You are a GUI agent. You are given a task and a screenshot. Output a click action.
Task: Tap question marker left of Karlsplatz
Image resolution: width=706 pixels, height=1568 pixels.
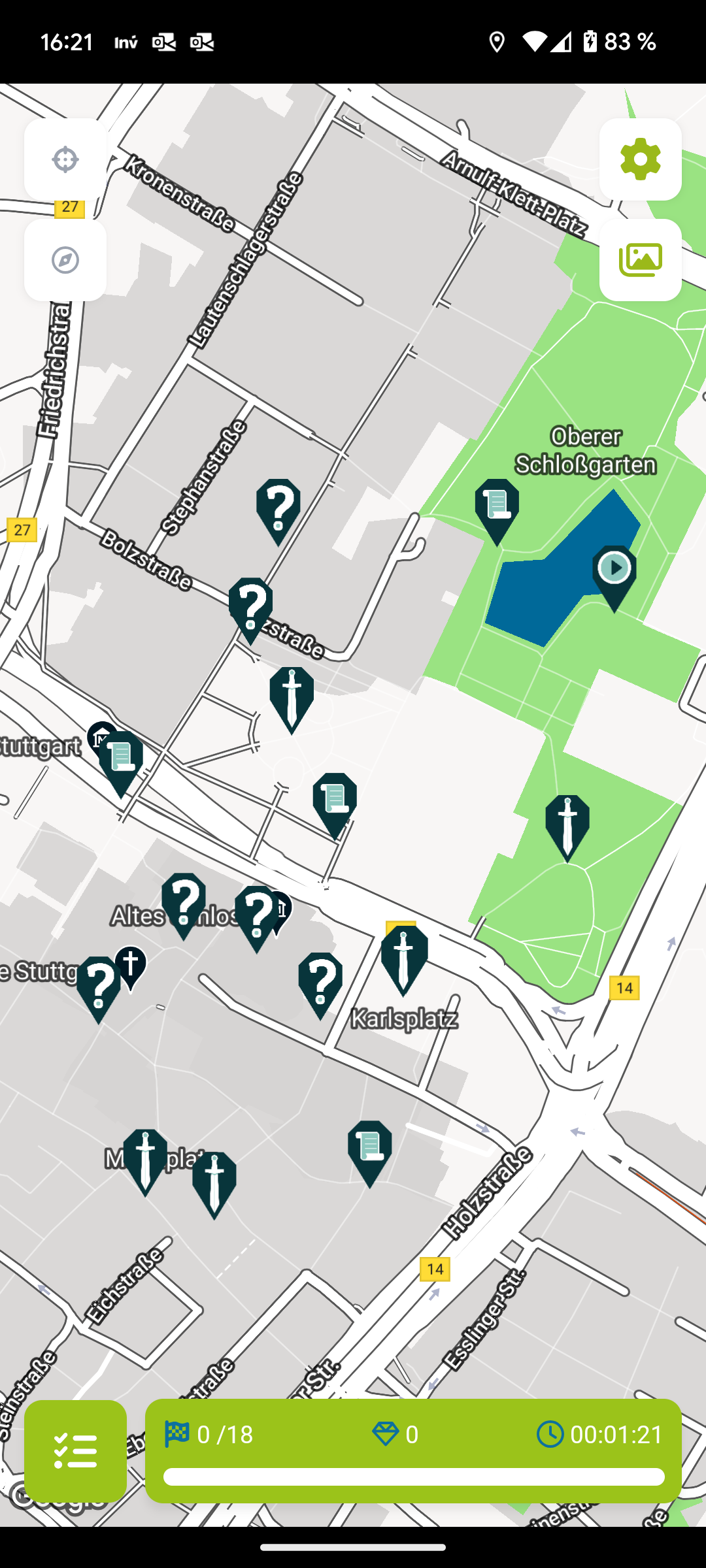point(320,979)
